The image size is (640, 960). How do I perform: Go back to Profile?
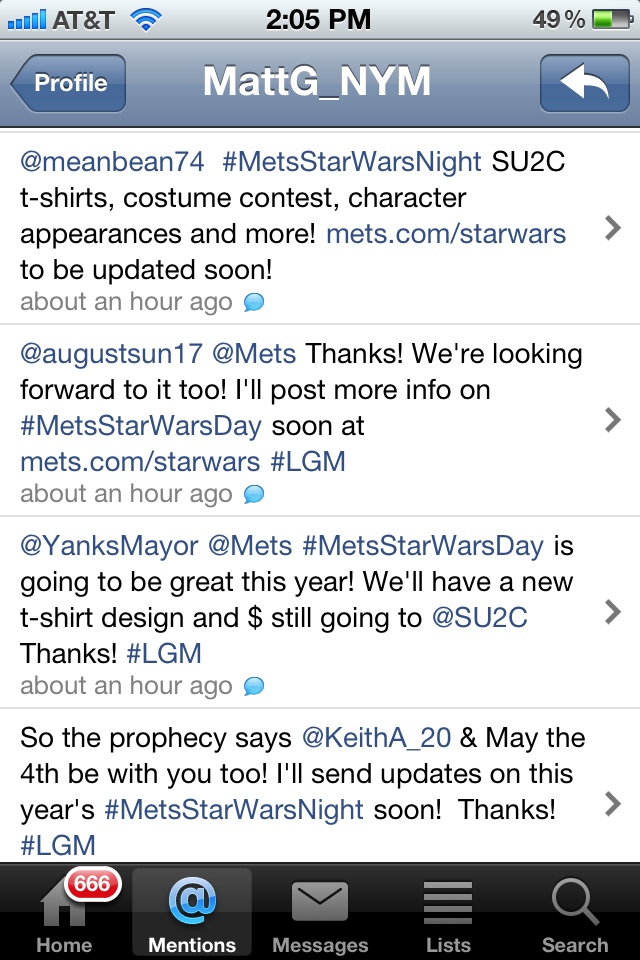coord(68,83)
